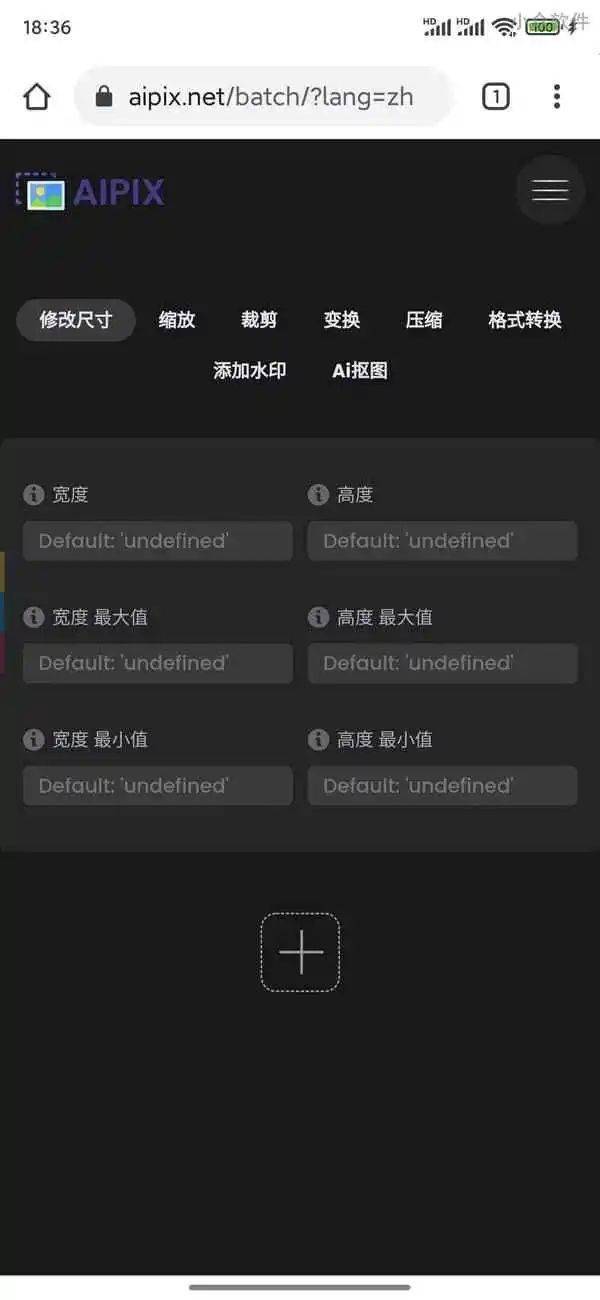The height and width of the screenshot is (1300, 600).
Task: Add images with the plus button
Action: (300, 952)
